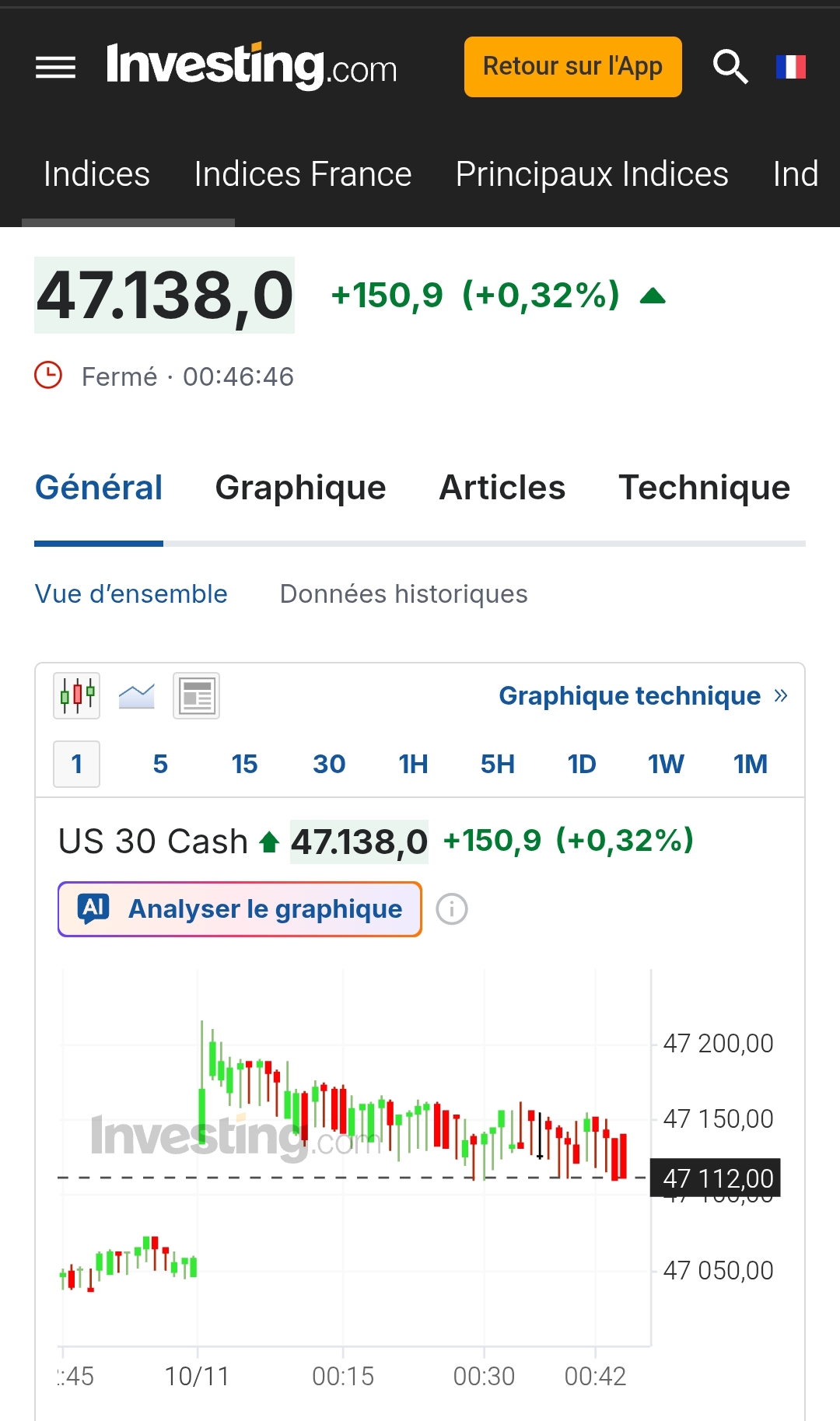Open the hamburger menu
The height and width of the screenshot is (1421, 840).
point(55,68)
